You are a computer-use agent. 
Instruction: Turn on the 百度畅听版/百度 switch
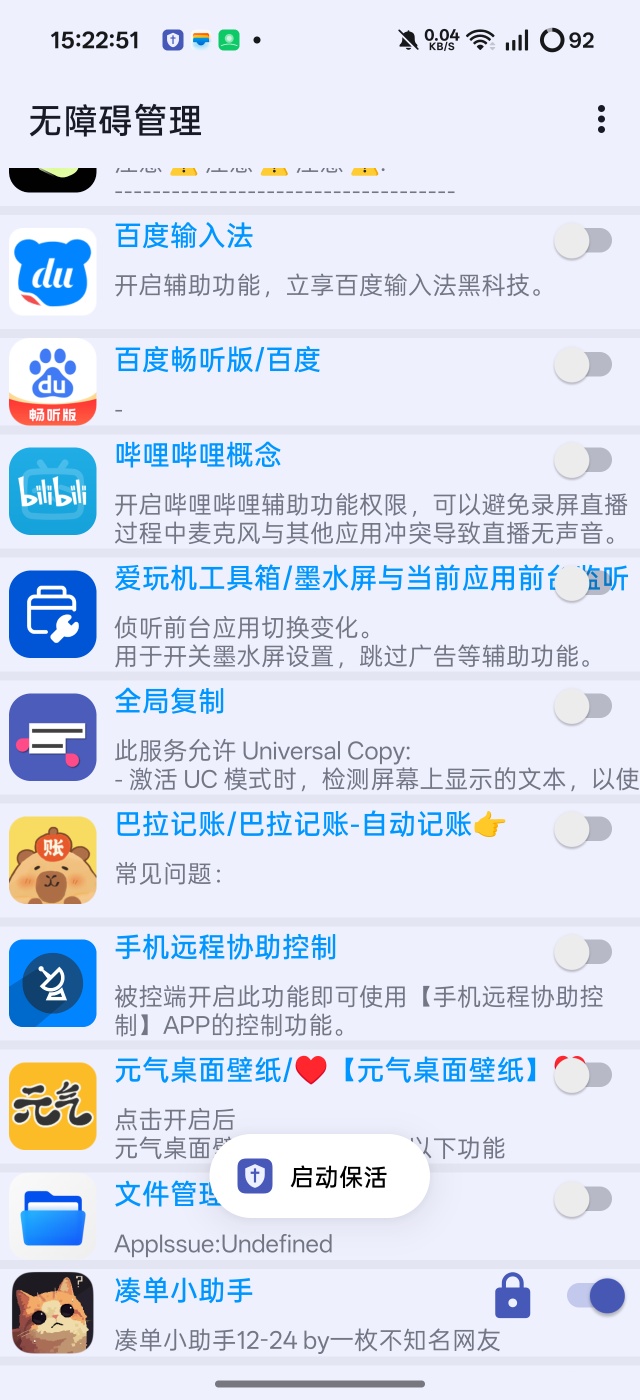click(583, 365)
